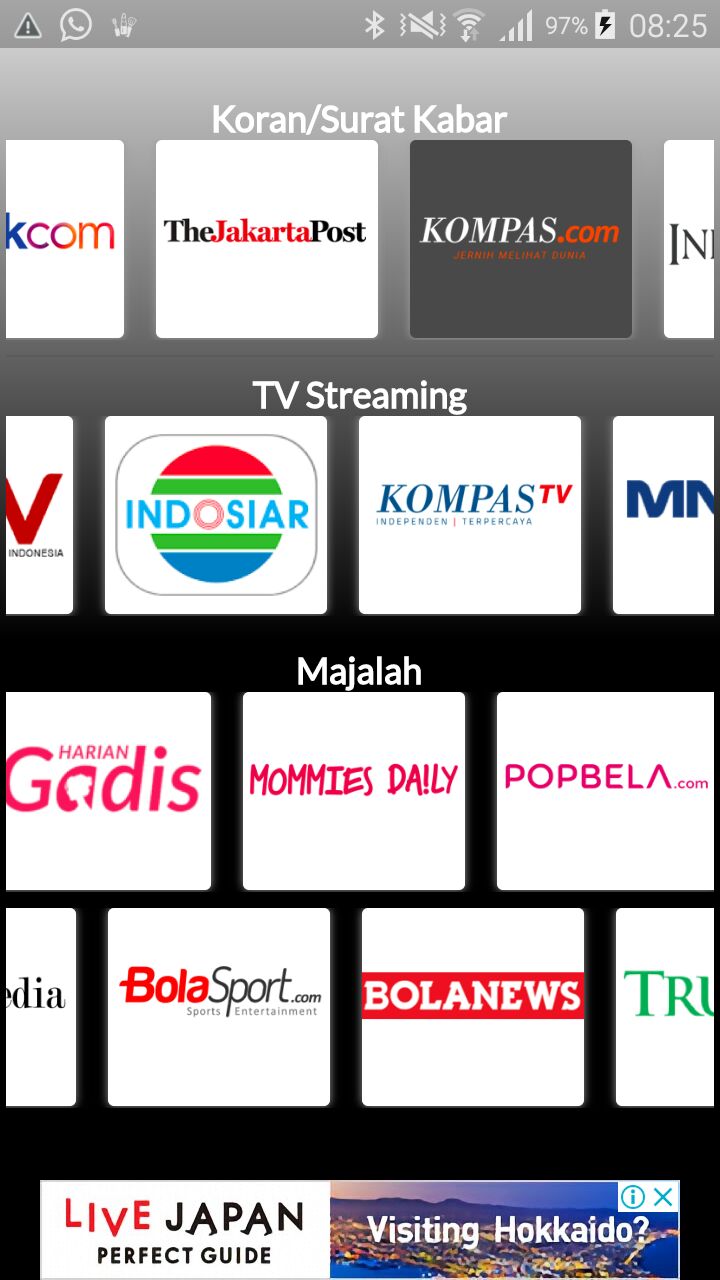Open the BolaSport.com tile

219,1007
